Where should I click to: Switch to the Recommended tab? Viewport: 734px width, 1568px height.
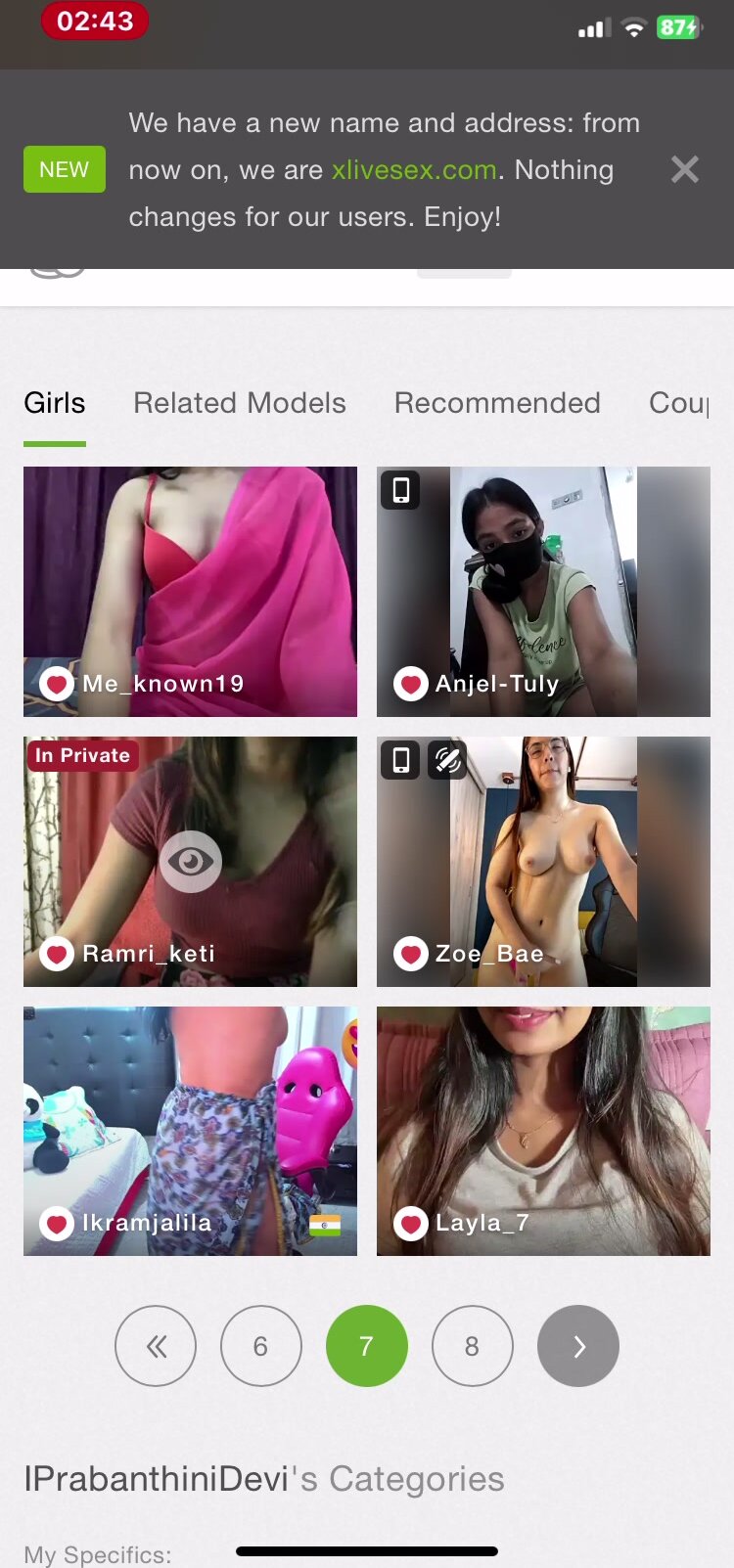pos(497,403)
